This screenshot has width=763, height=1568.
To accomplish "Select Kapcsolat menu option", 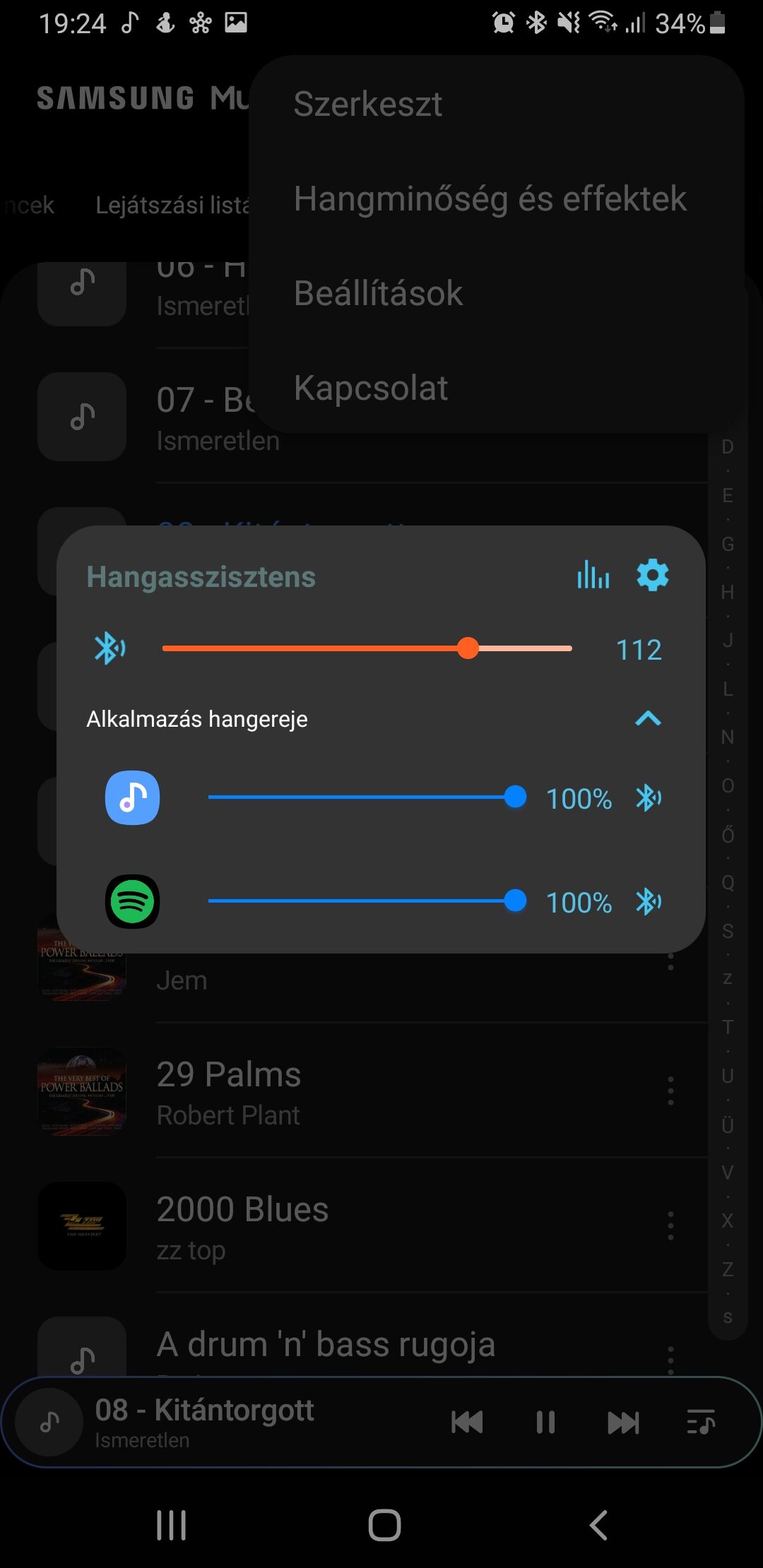I will click(x=370, y=388).
